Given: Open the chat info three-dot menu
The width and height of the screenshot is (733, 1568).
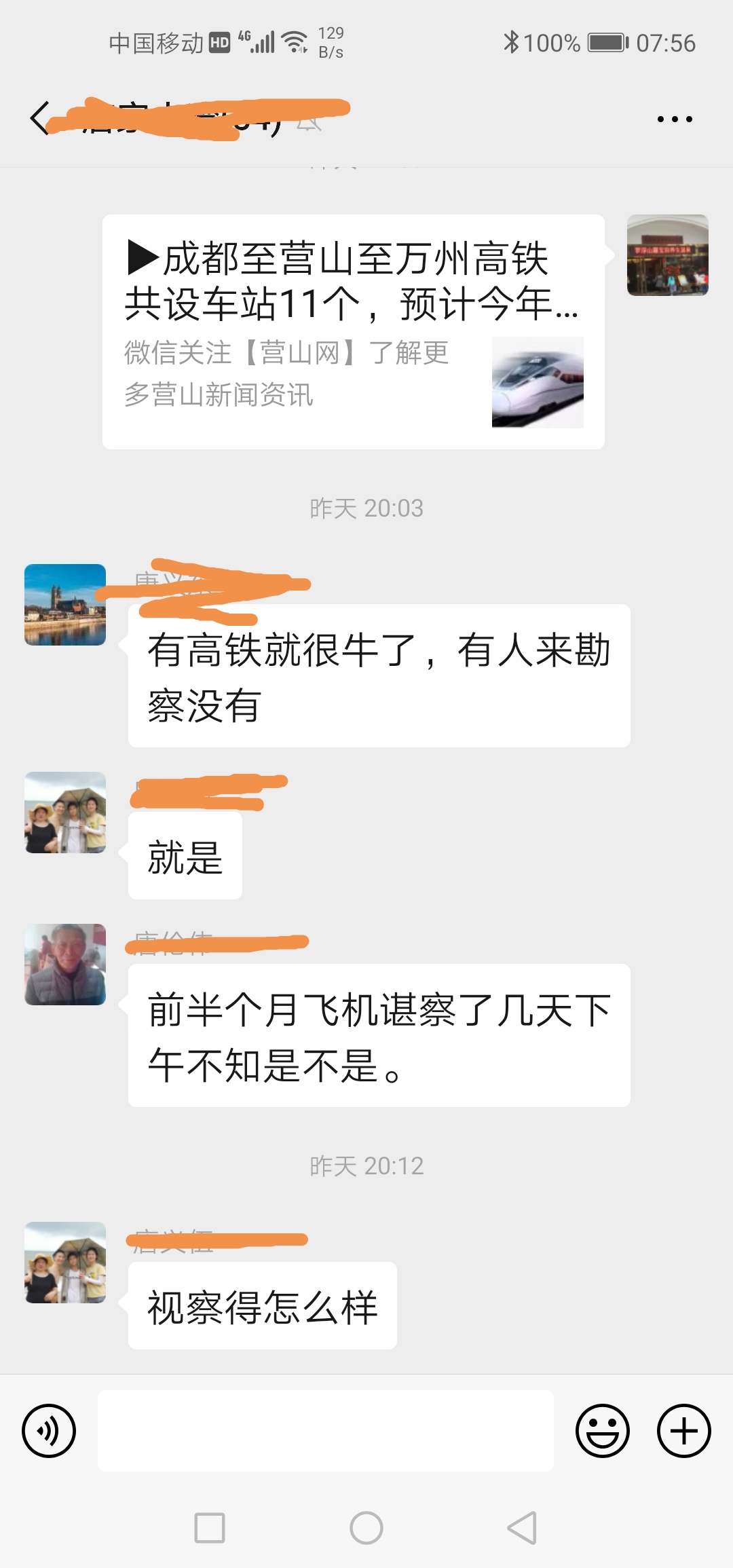Looking at the screenshot, I should pos(674,119).
